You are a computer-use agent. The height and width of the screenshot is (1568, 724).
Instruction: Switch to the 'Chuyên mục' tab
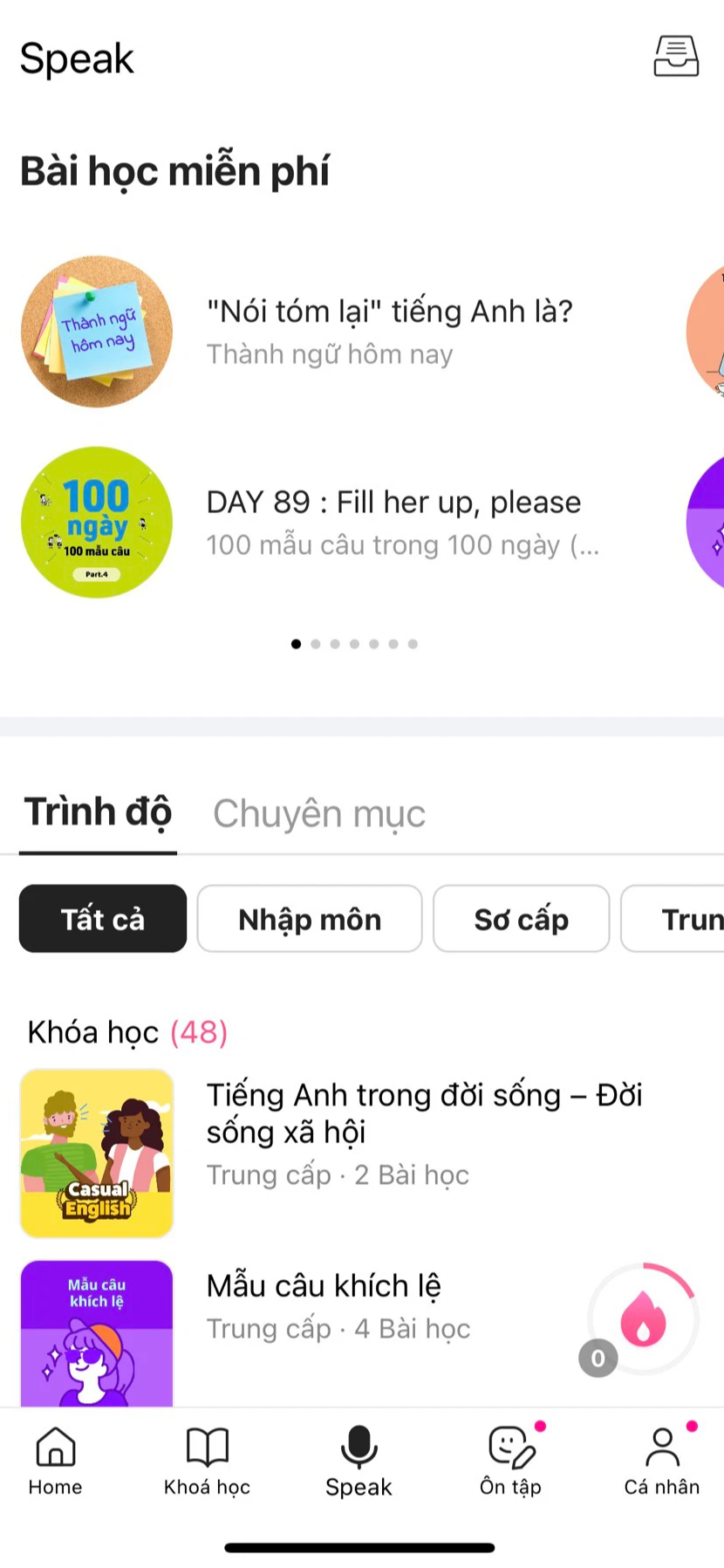coord(318,812)
